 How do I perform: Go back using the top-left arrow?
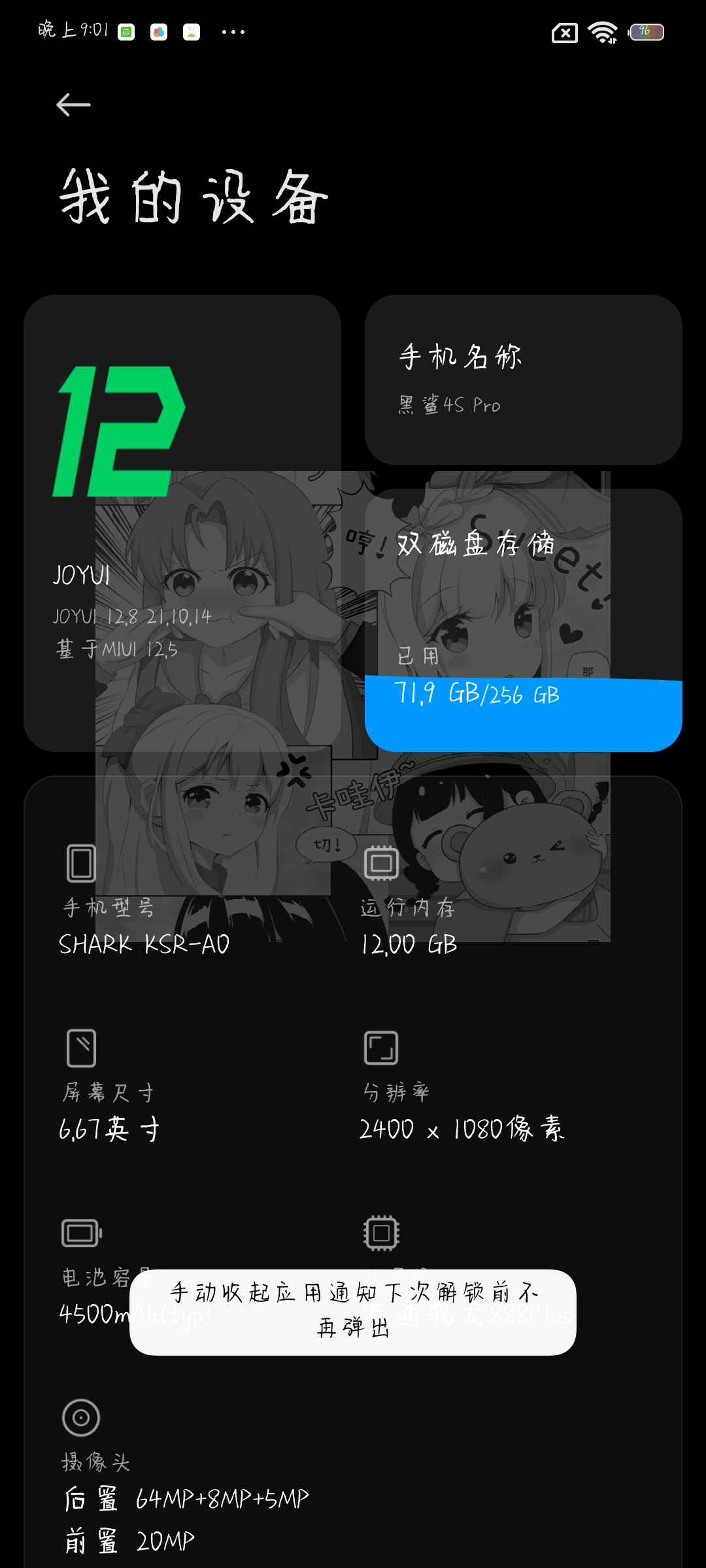pyautogui.click(x=73, y=105)
